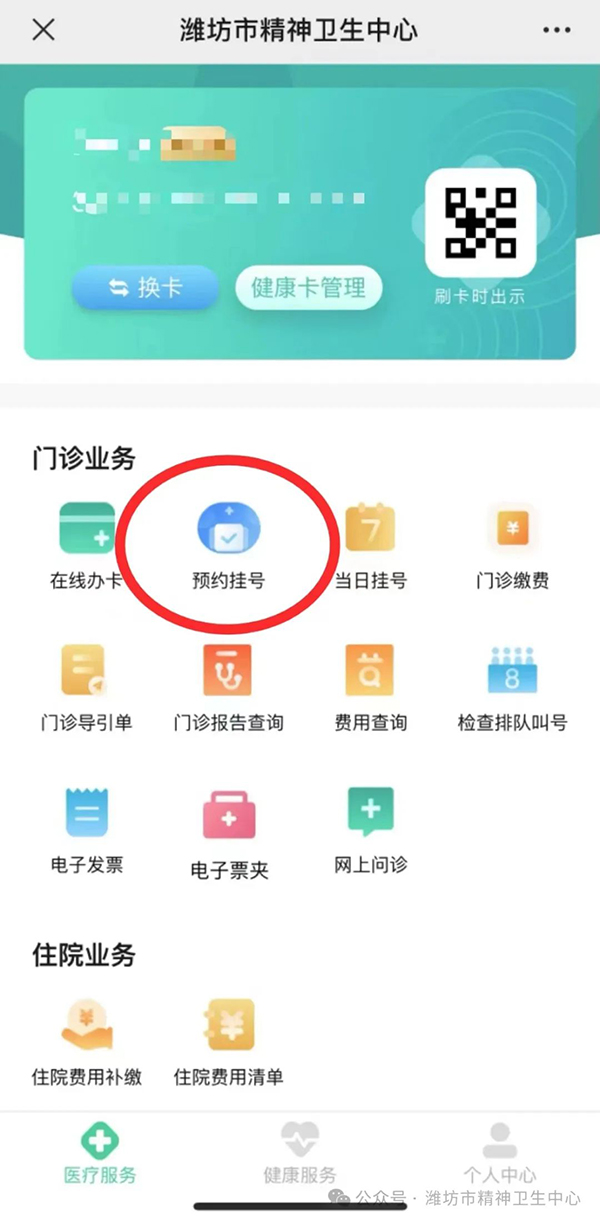This screenshot has height=1222, width=600.
Task: Open 电子票夹
Action: [229, 830]
